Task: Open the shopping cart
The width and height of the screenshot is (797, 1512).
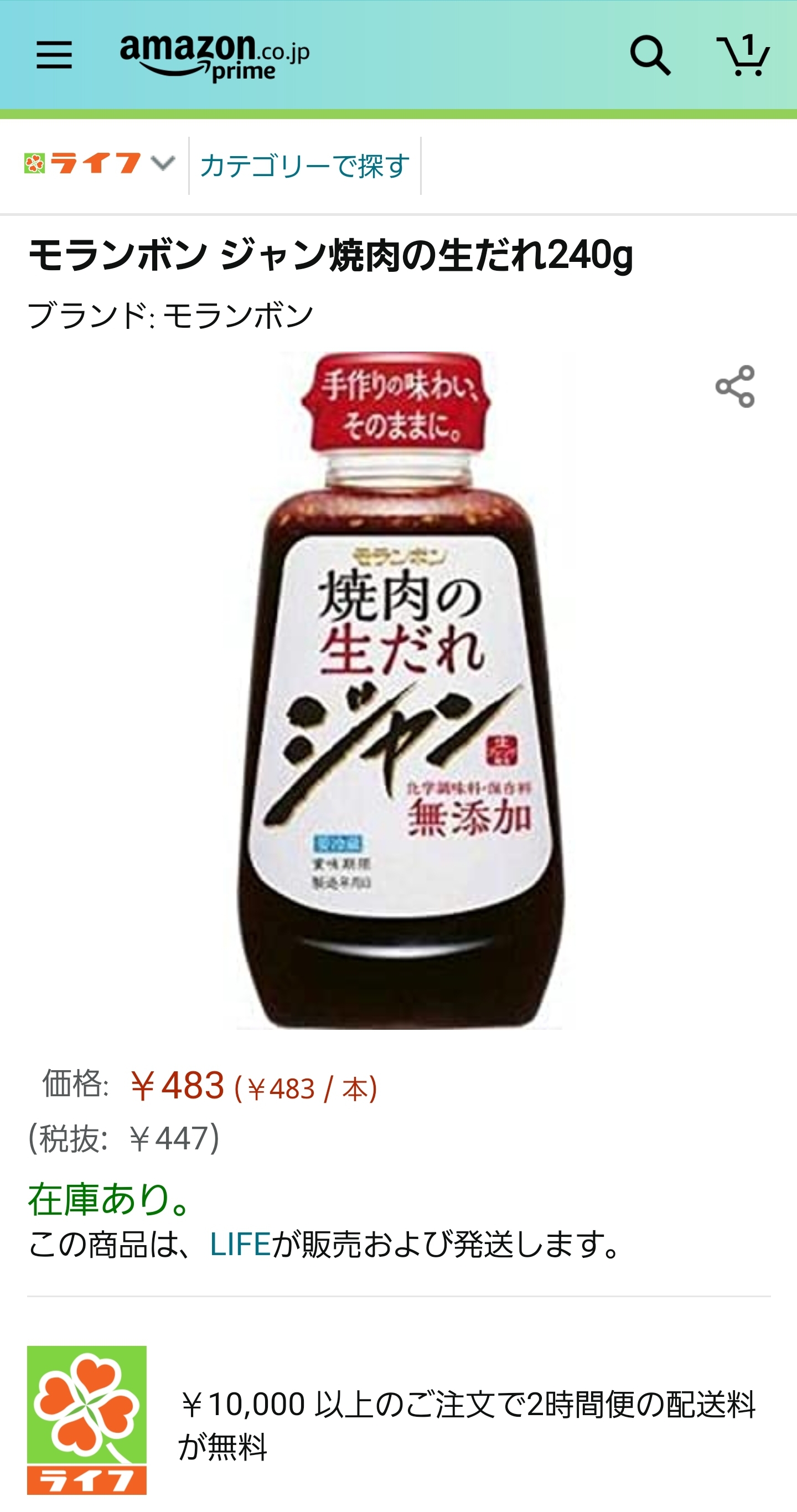Action: pos(742,56)
